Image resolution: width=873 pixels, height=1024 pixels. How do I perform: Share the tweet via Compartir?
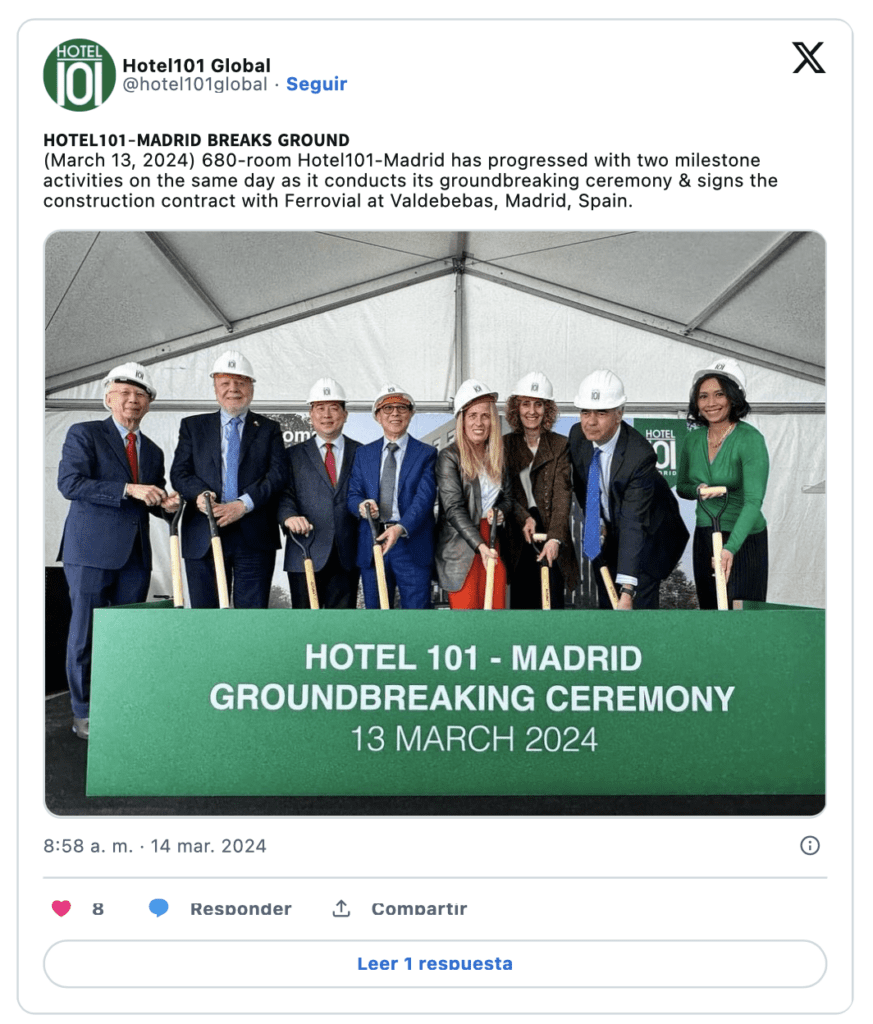(400, 908)
